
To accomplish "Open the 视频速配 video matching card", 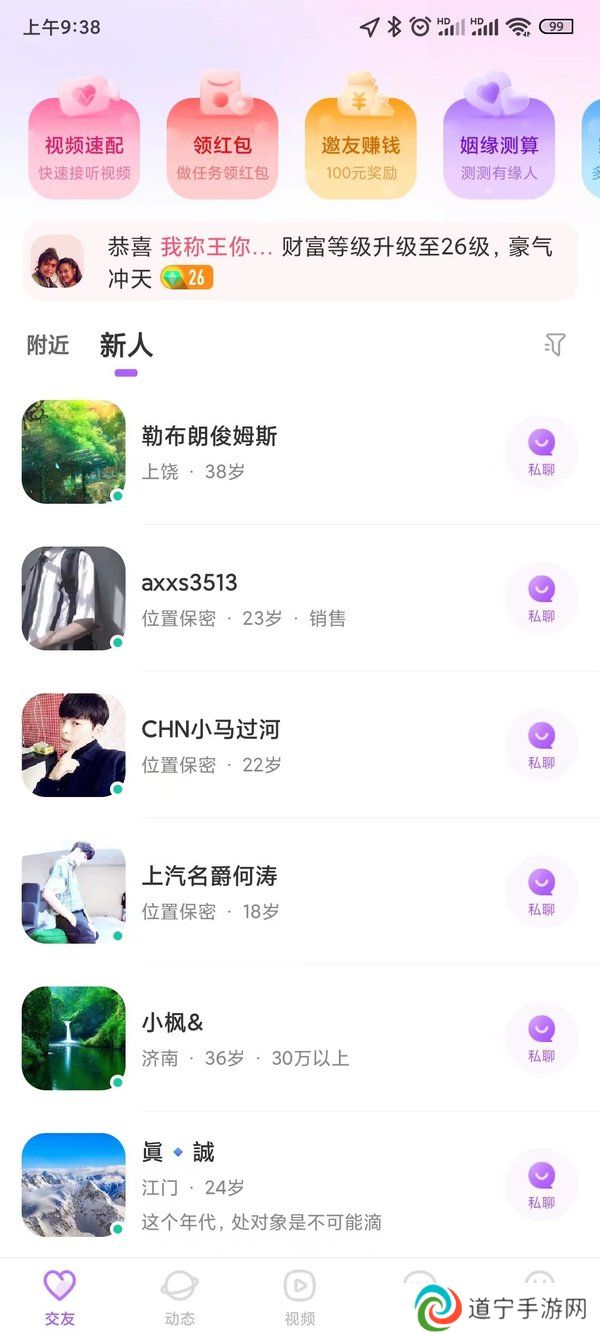I will (84, 135).
